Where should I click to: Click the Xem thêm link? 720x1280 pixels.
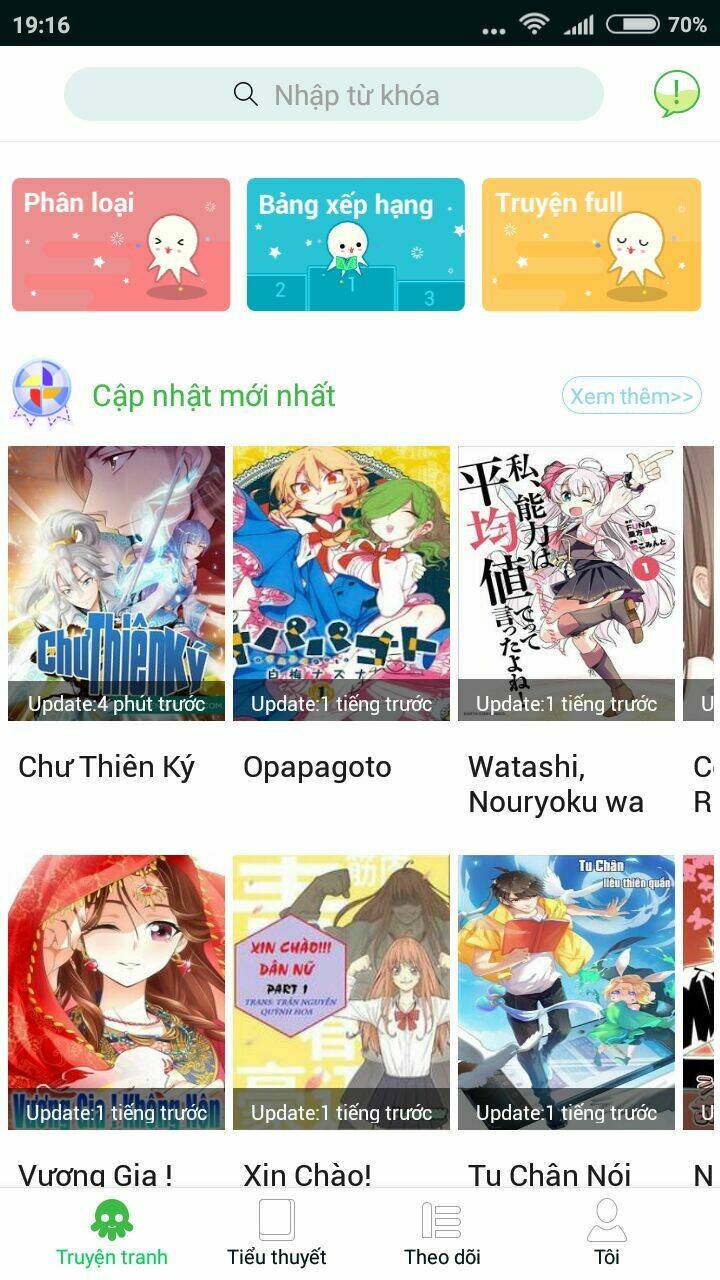coord(632,396)
